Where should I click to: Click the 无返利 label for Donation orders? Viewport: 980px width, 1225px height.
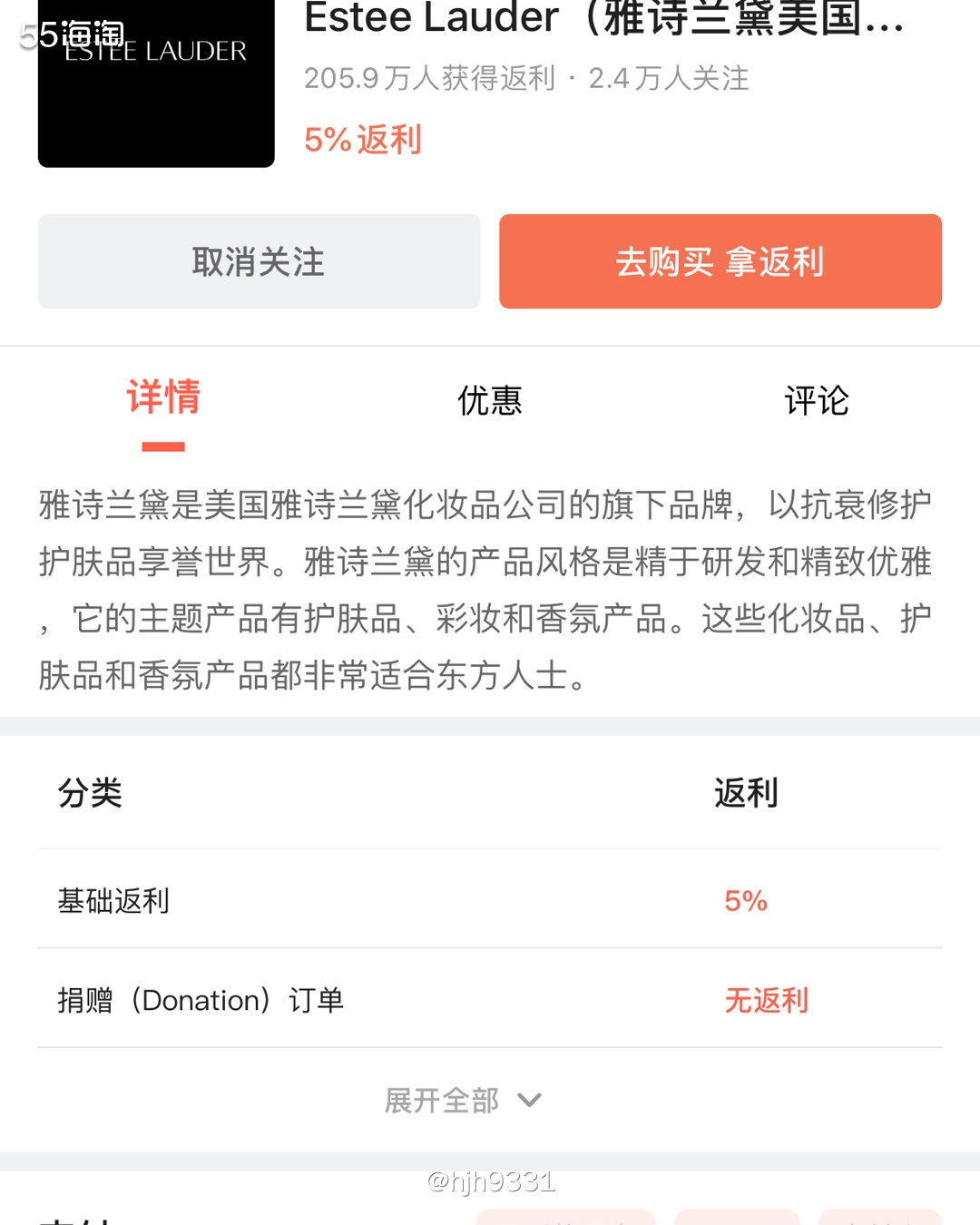[768, 1000]
